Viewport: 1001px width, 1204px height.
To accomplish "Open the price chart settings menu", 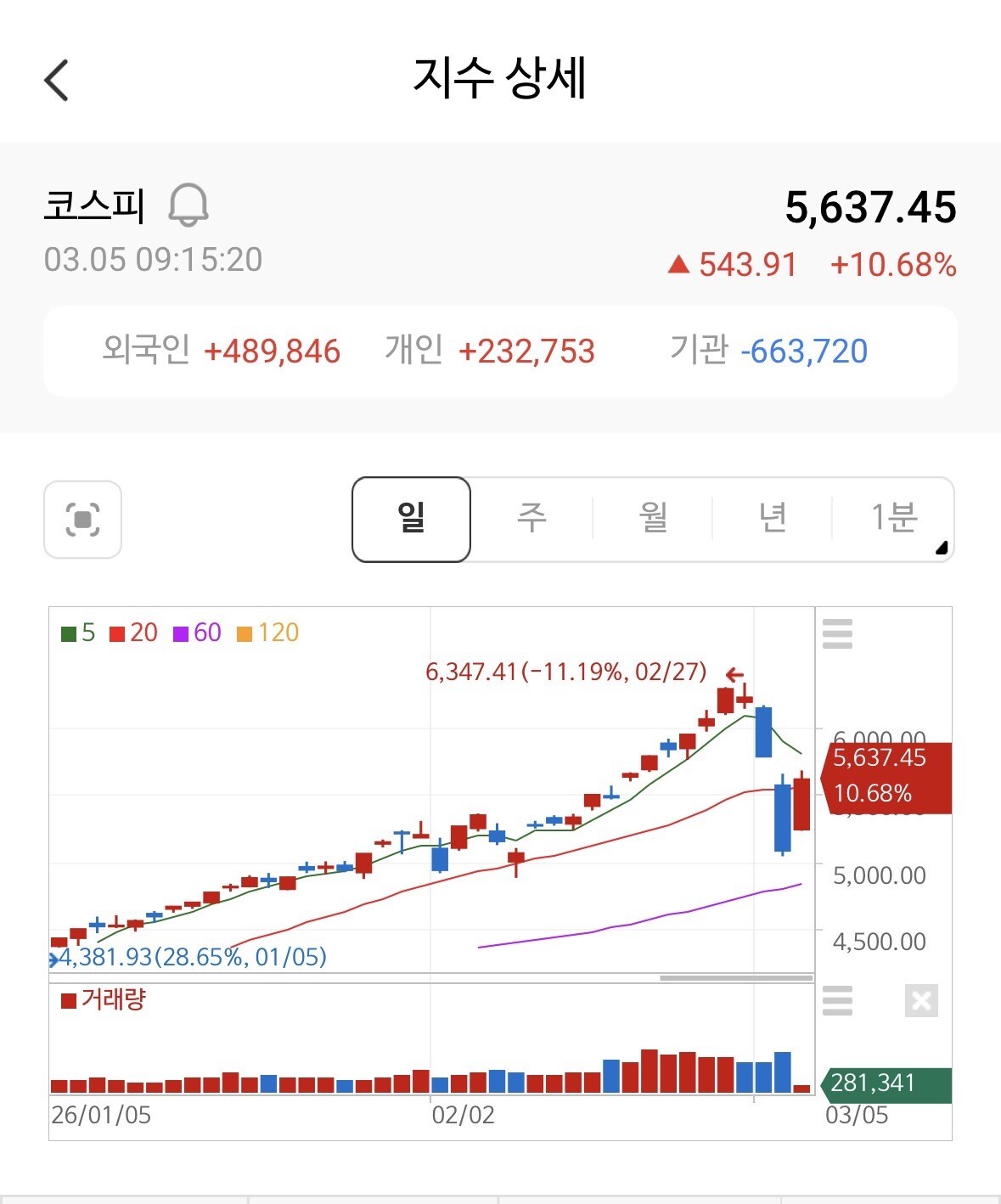I will [837, 634].
